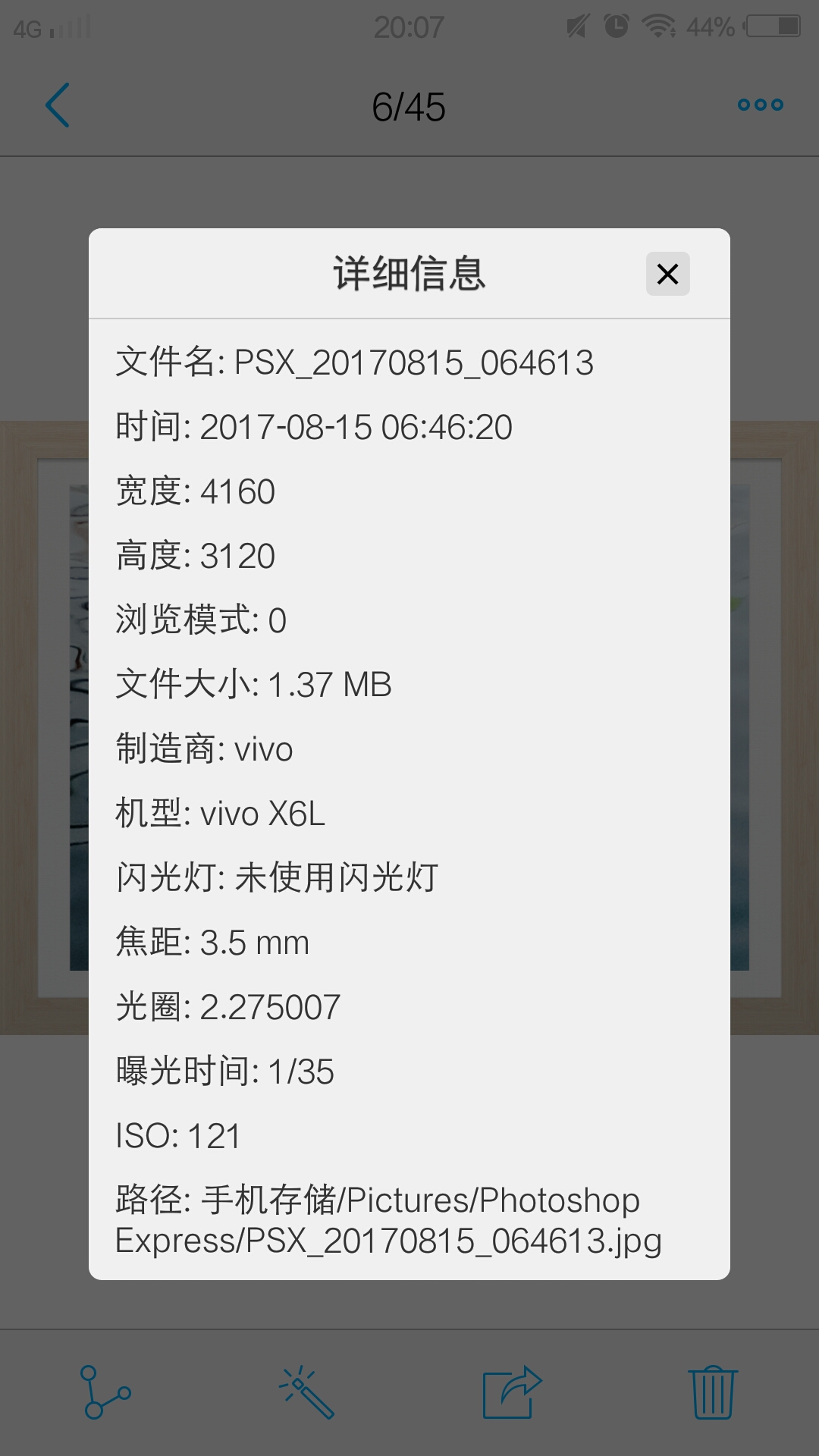Viewport: 819px width, 1456px height.
Task: Open the three-dot overflow menu
Action: tap(761, 105)
